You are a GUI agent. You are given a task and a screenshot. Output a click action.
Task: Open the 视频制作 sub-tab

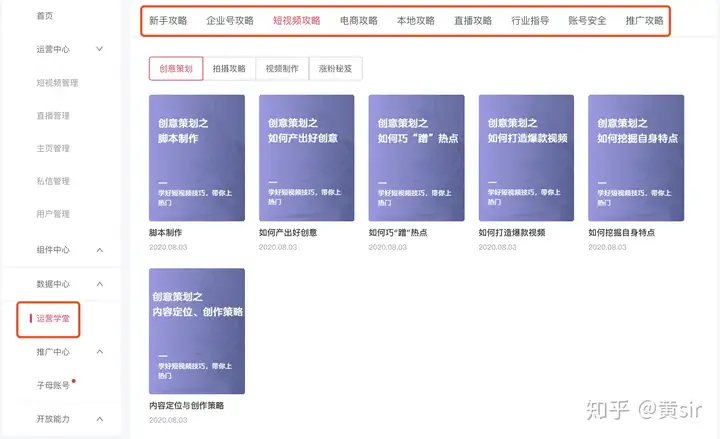point(282,69)
